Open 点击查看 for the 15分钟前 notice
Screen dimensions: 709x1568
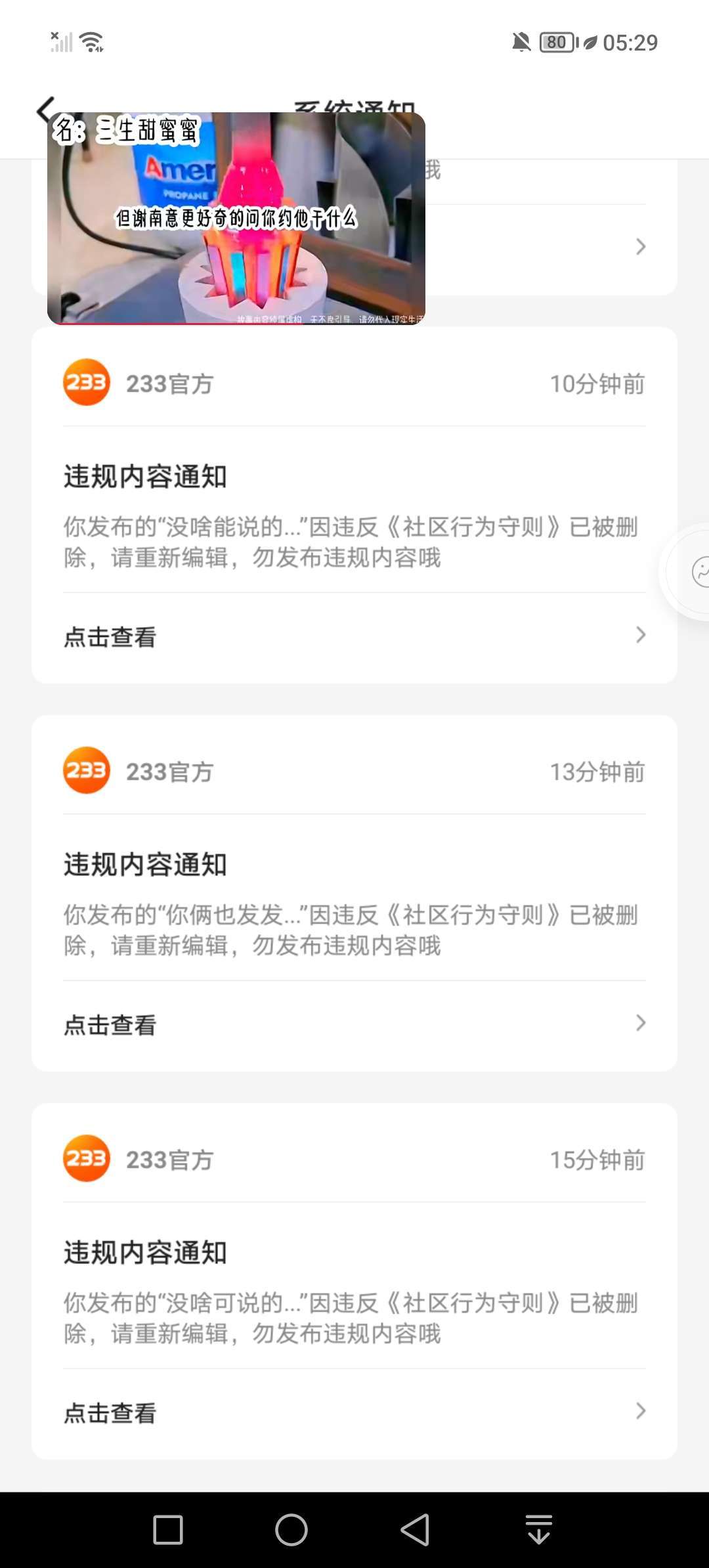click(354, 1412)
